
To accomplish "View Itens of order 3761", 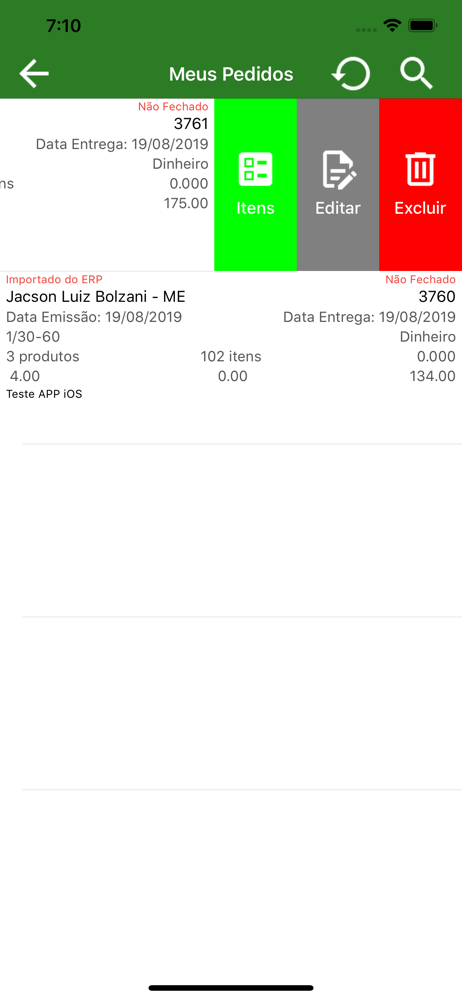I will (x=255, y=184).
